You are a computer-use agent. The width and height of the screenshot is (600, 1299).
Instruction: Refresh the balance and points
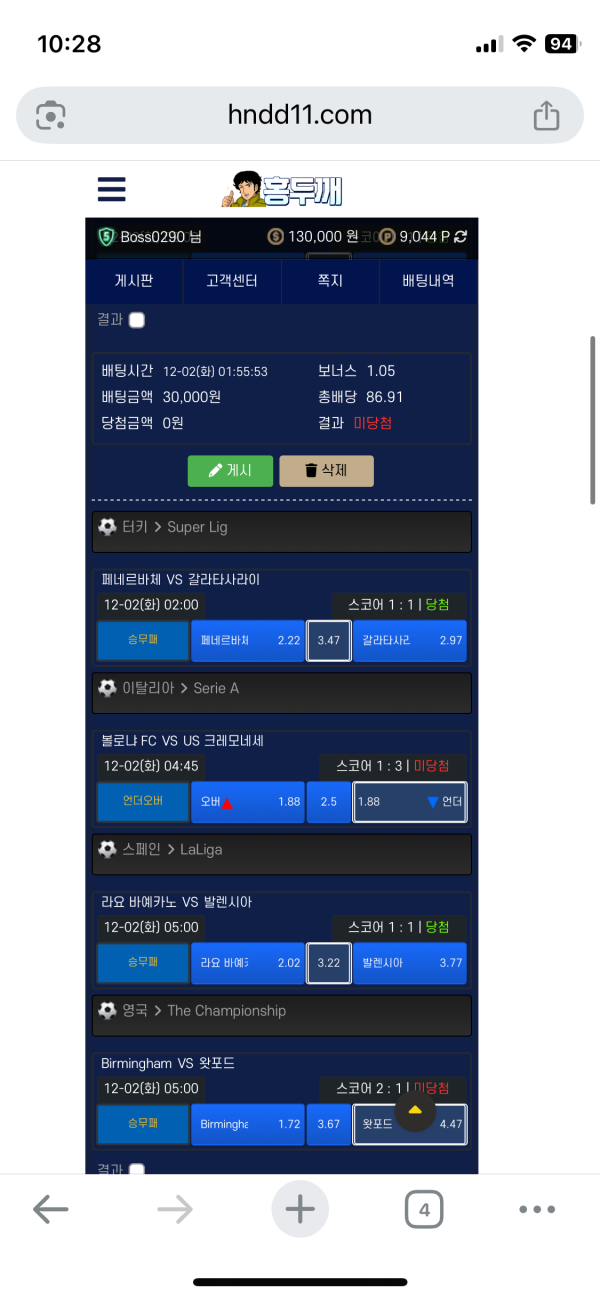click(x=460, y=237)
